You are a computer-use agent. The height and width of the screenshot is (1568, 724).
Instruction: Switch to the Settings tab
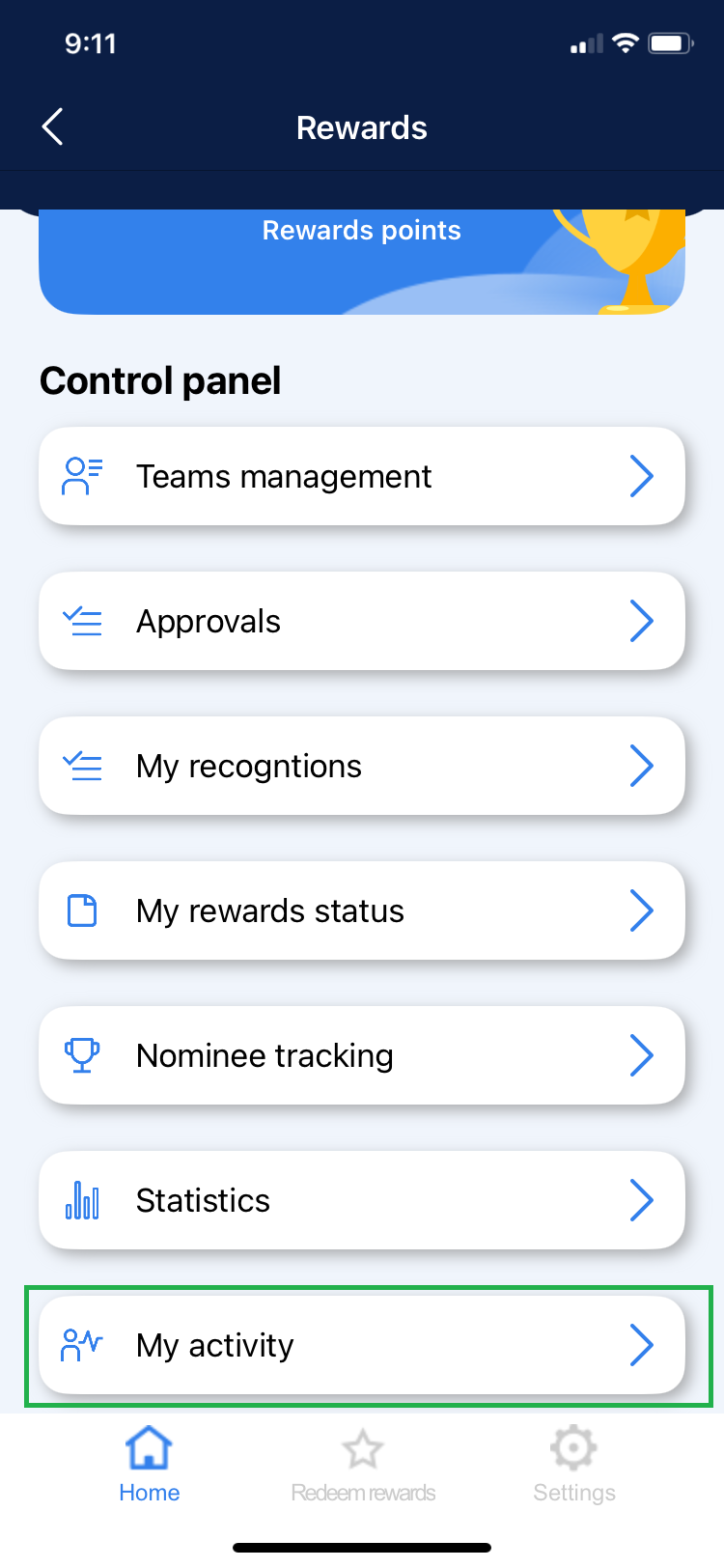[574, 1465]
